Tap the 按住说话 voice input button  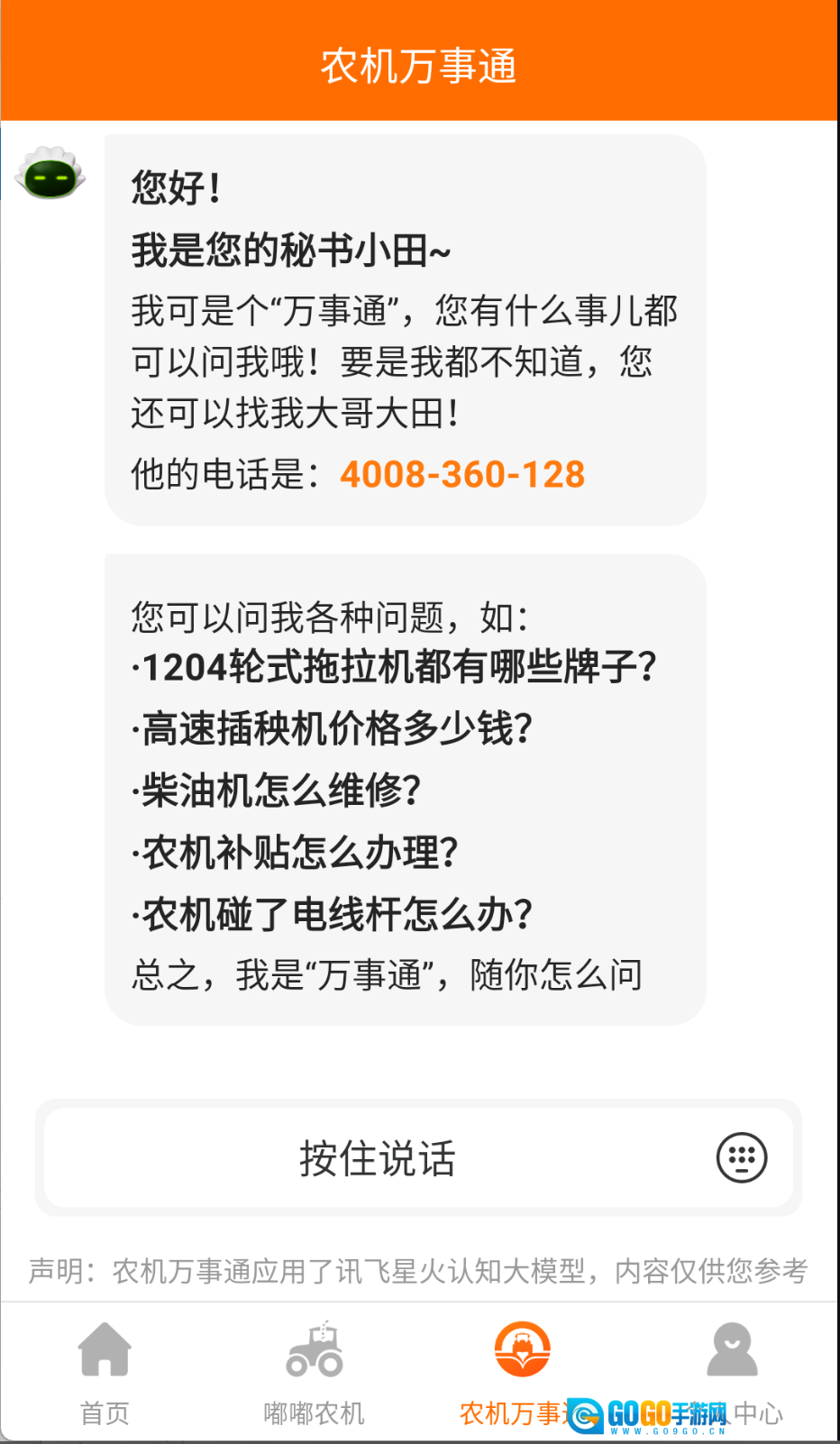pyautogui.click(x=377, y=1158)
